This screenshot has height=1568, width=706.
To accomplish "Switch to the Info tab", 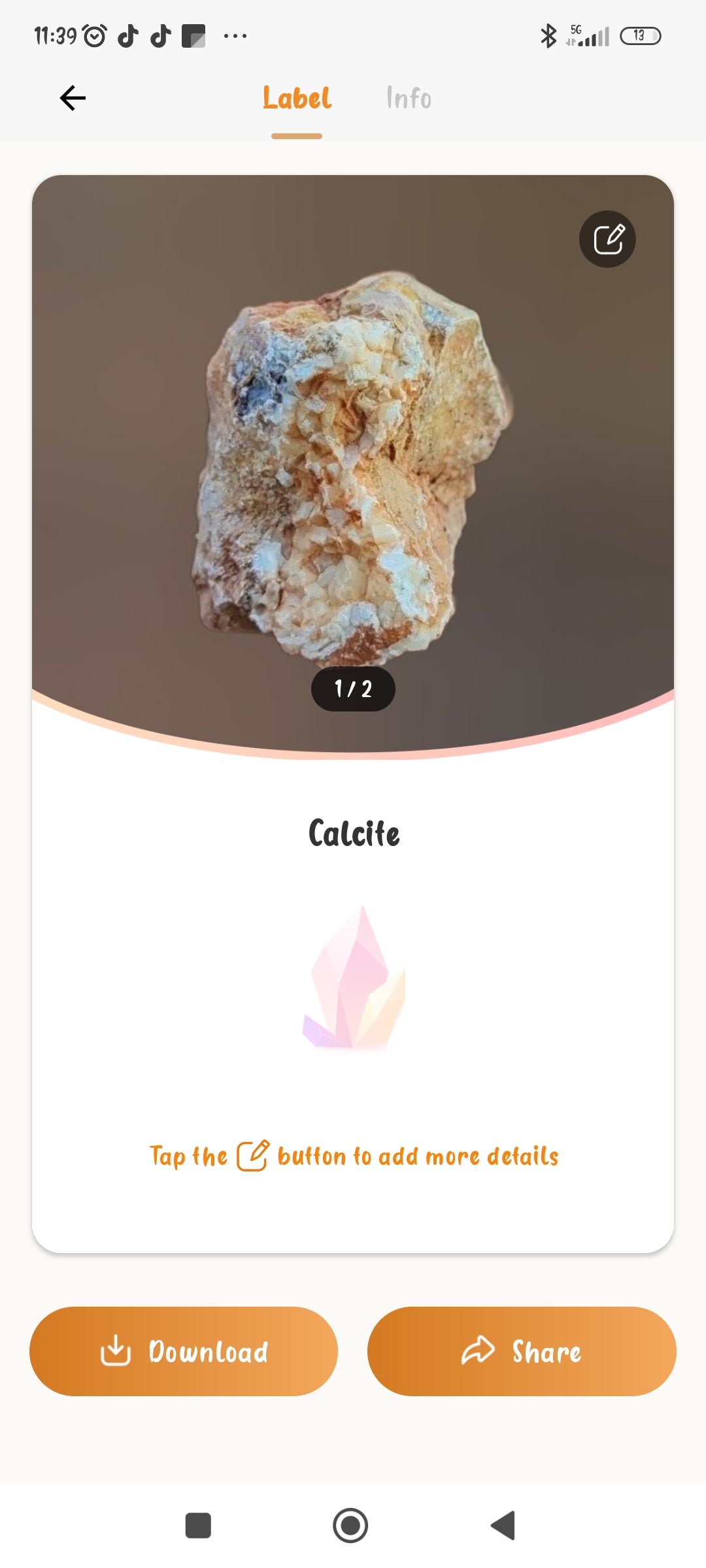I will coord(409,99).
